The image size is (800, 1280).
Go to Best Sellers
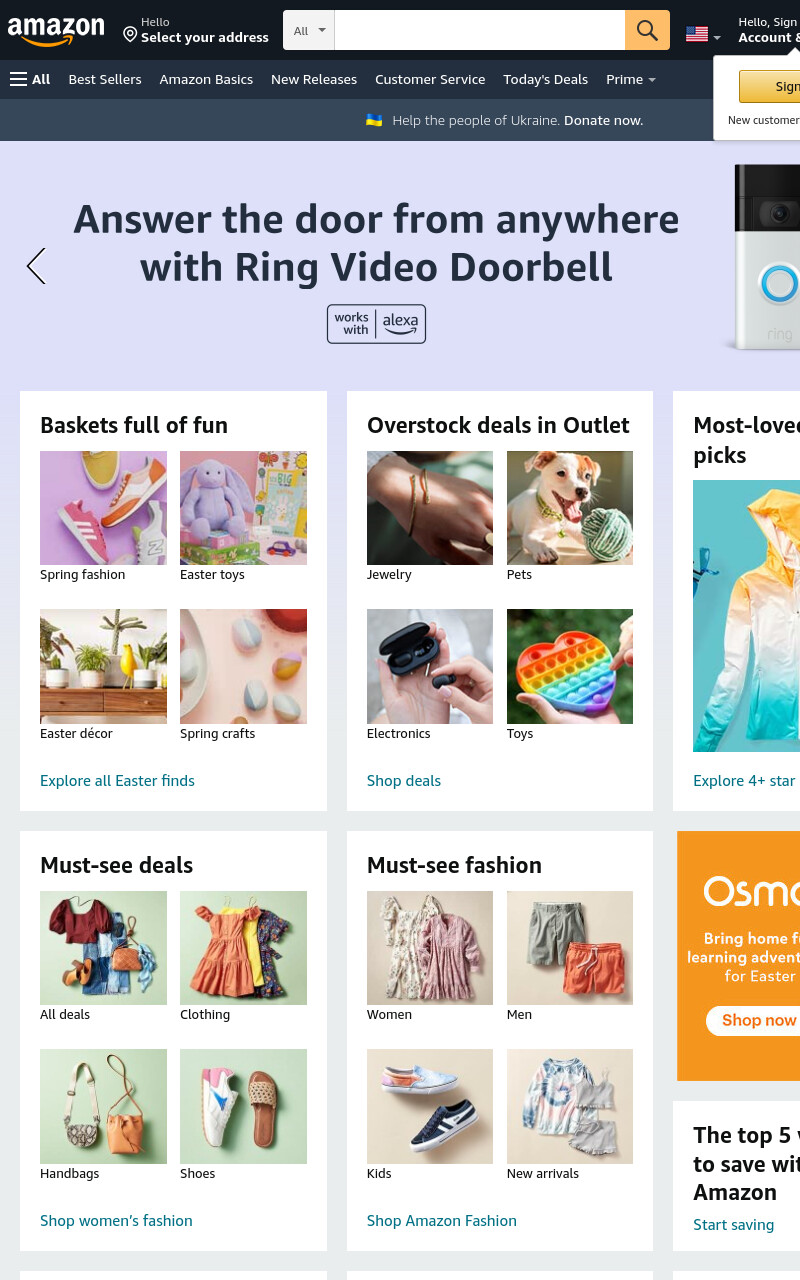[105, 79]
